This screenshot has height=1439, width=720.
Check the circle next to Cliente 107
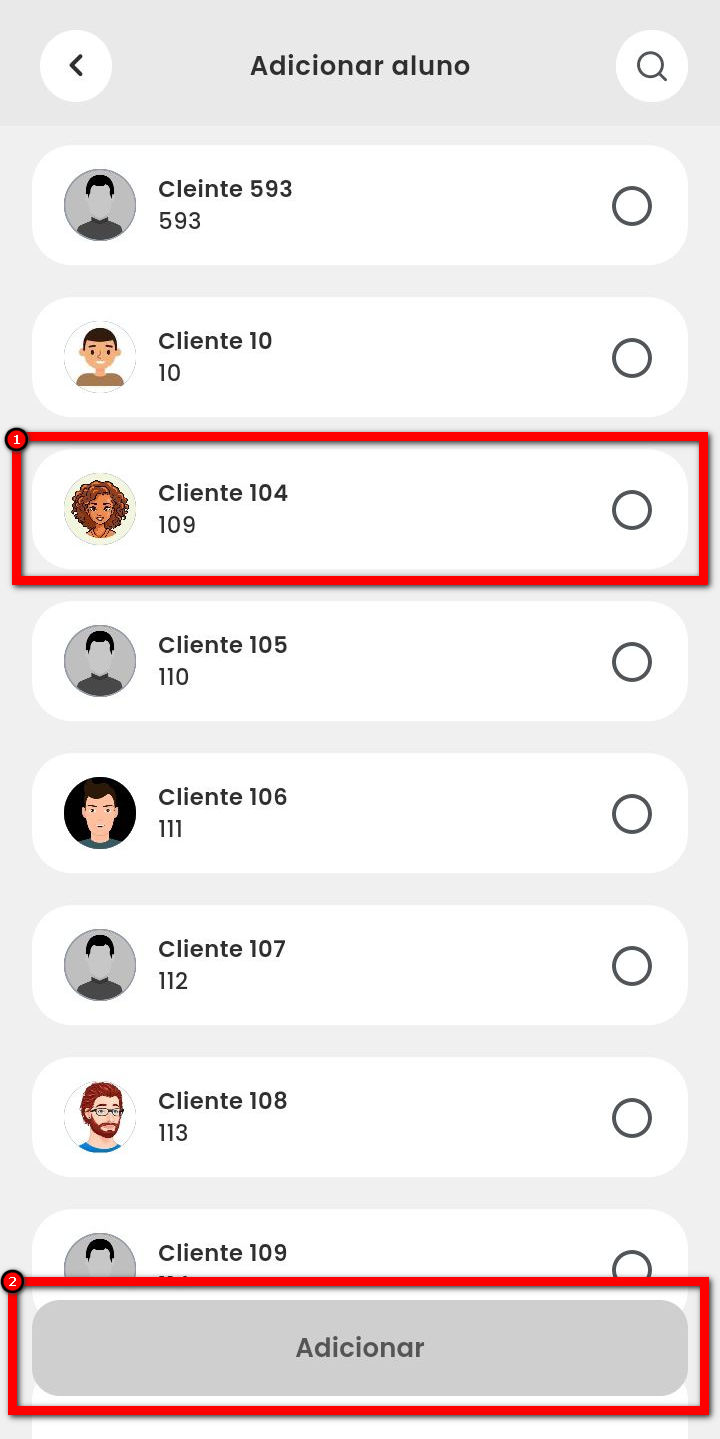(x=631, y=966)
